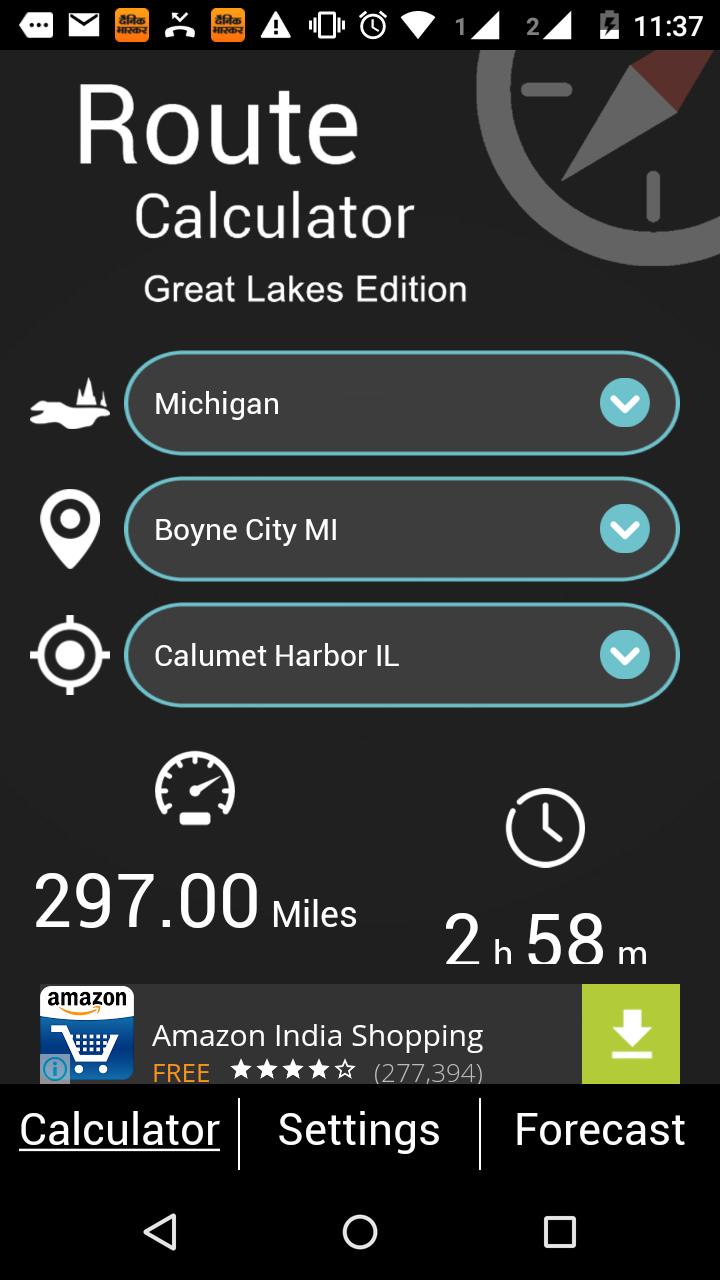The image size is (720, 1280).
Task: Switch to the Settings tab
Action: pos(359,1130)
